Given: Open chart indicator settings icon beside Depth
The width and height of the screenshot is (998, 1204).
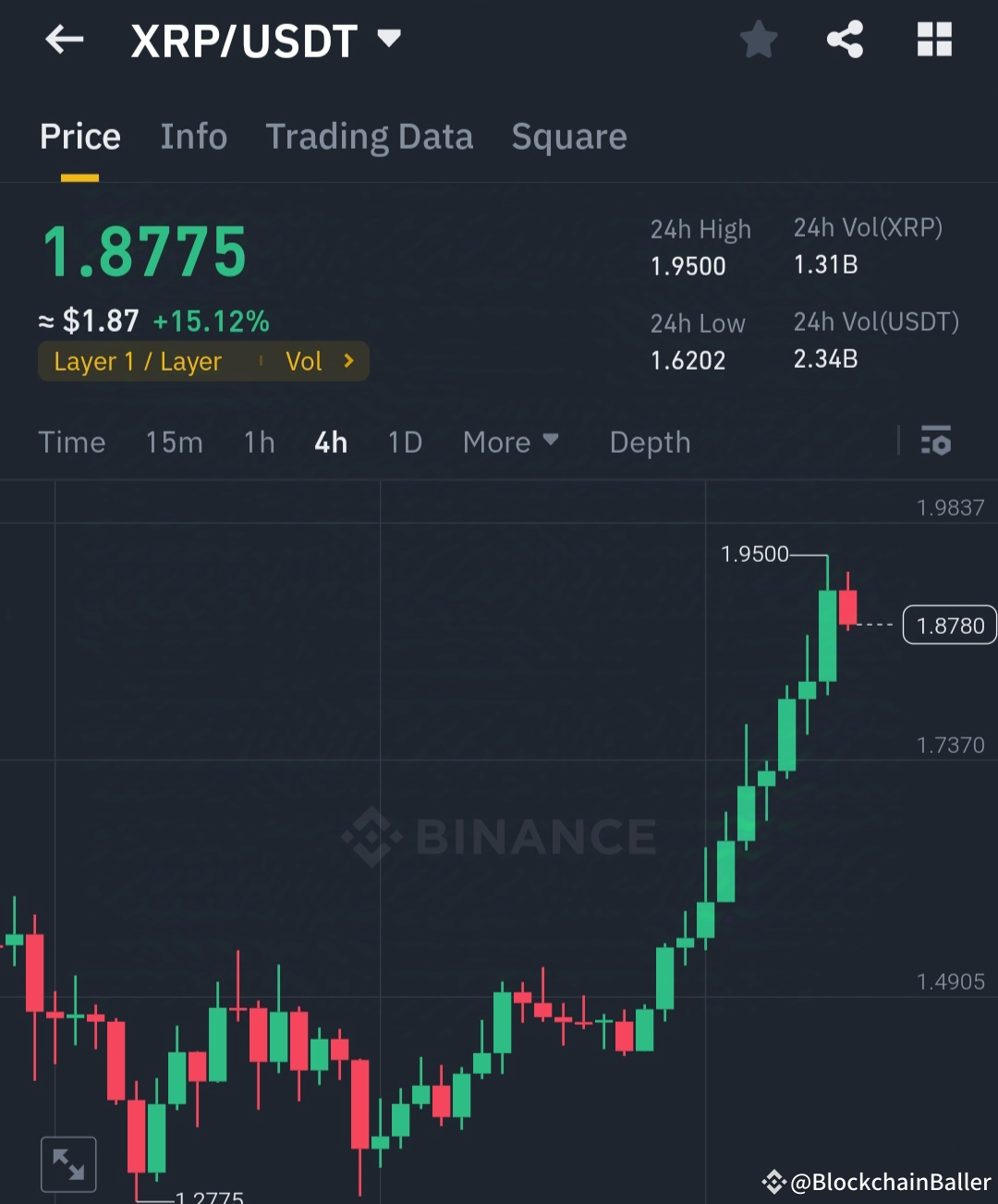Looking at the screenshot, I should tap(936, 442).
